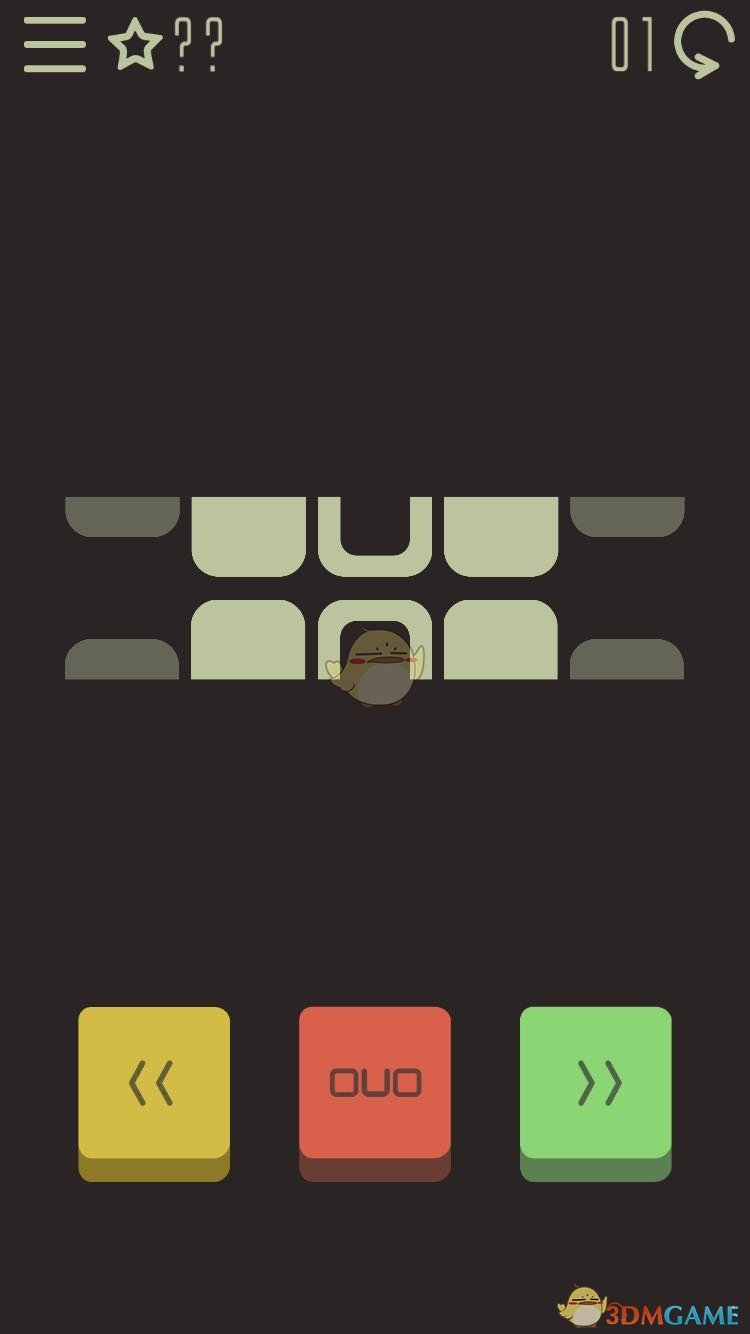Tap the yellow shift-left button

click(x=154, y=1084)
